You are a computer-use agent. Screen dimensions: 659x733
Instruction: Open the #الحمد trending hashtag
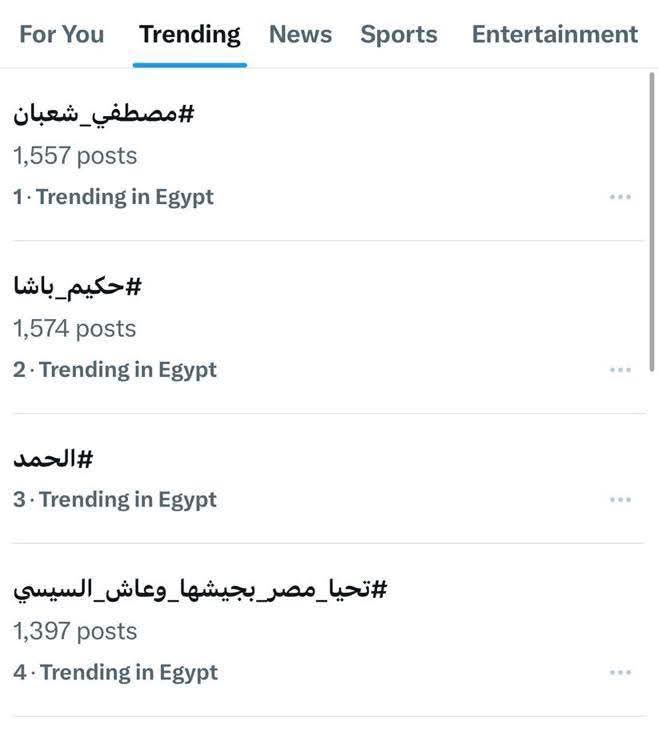tap(53, 460)
